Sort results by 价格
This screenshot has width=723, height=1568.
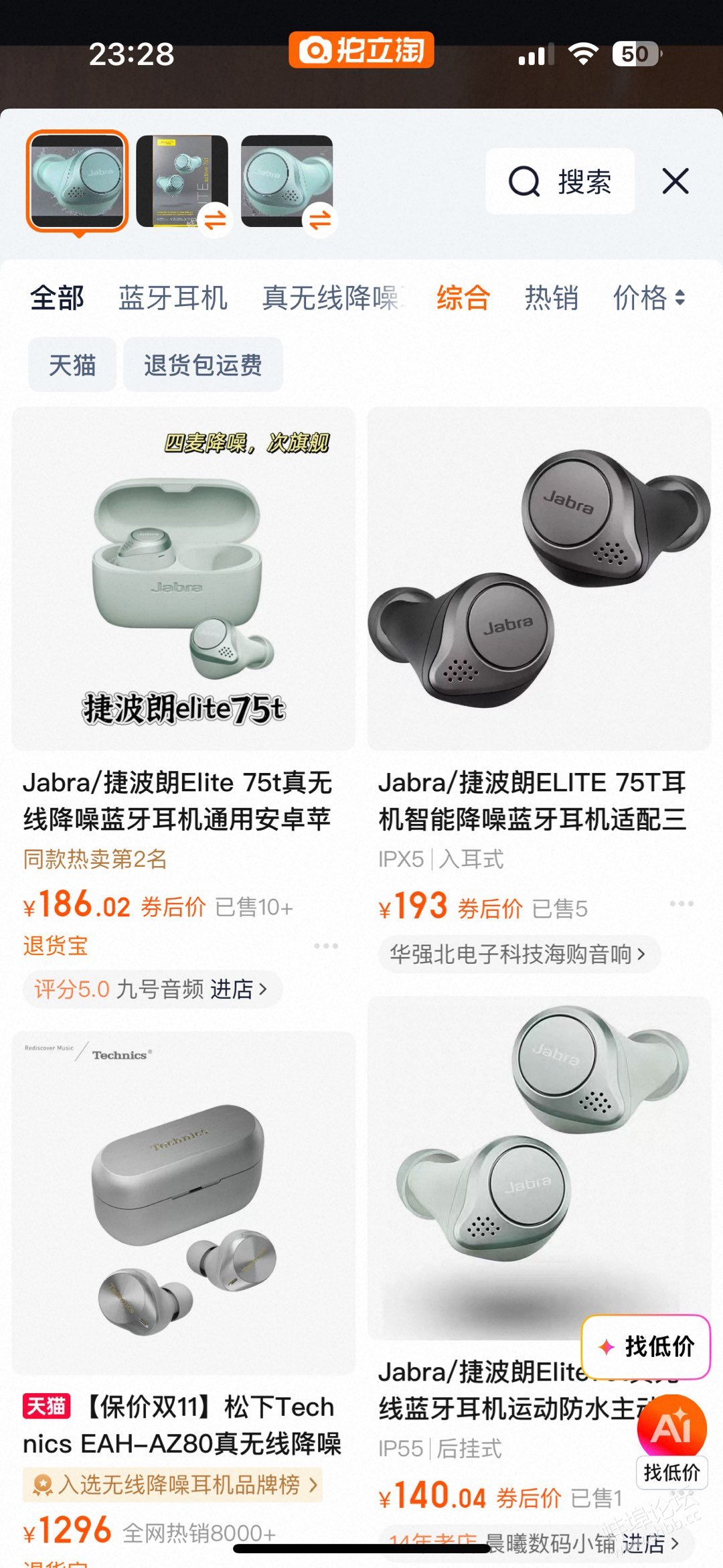click(648, 298)
